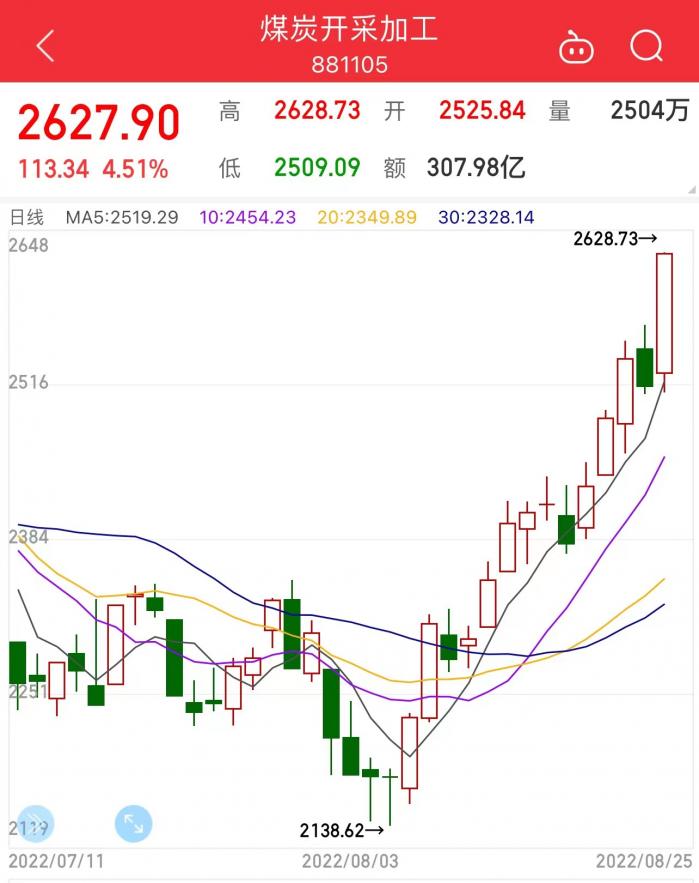The height and width of the screenshot is (883, 699).
Task: Open the robot assistant icon
Action: tap(576, 47)
